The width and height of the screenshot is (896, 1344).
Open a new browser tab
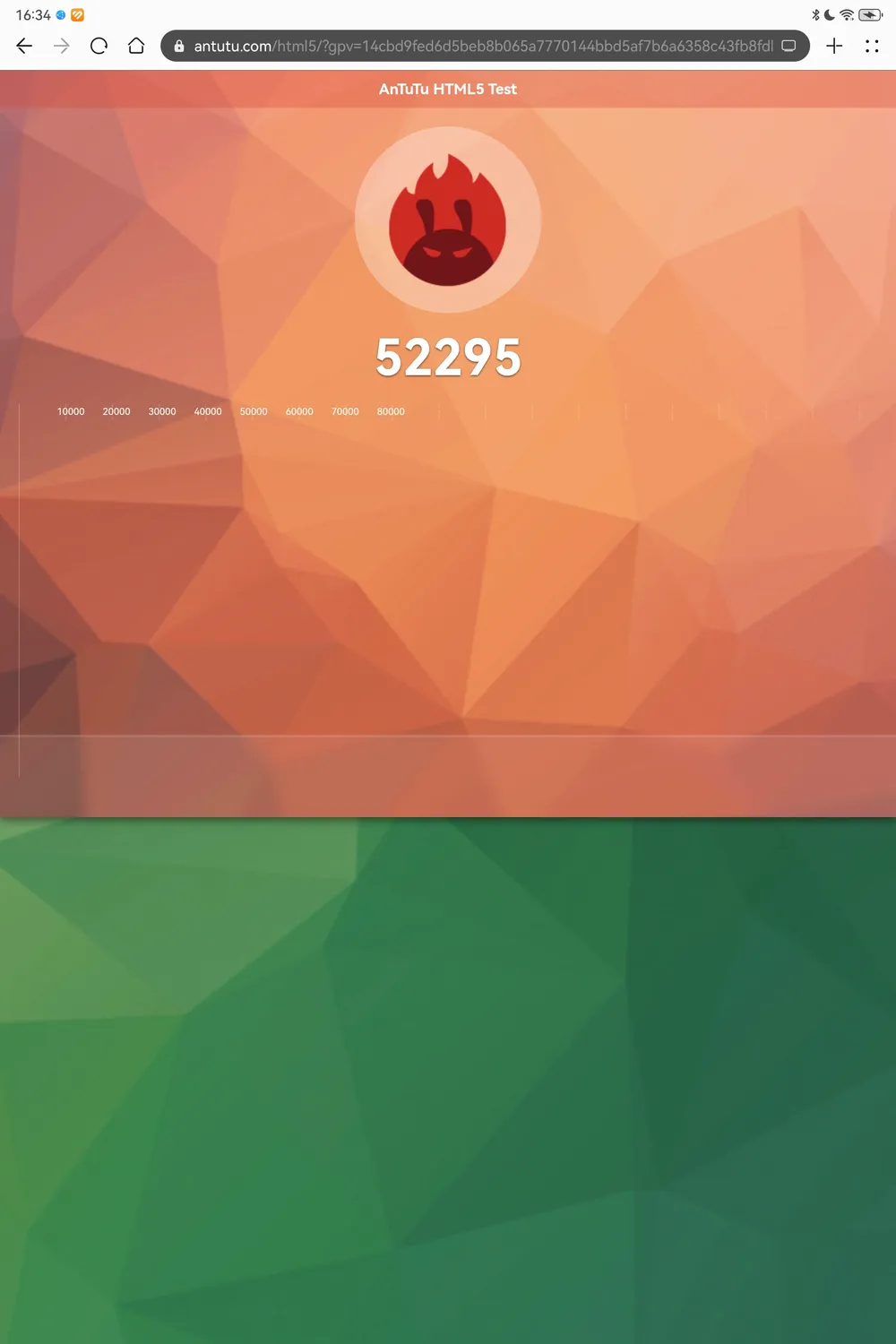coord(834,46)
